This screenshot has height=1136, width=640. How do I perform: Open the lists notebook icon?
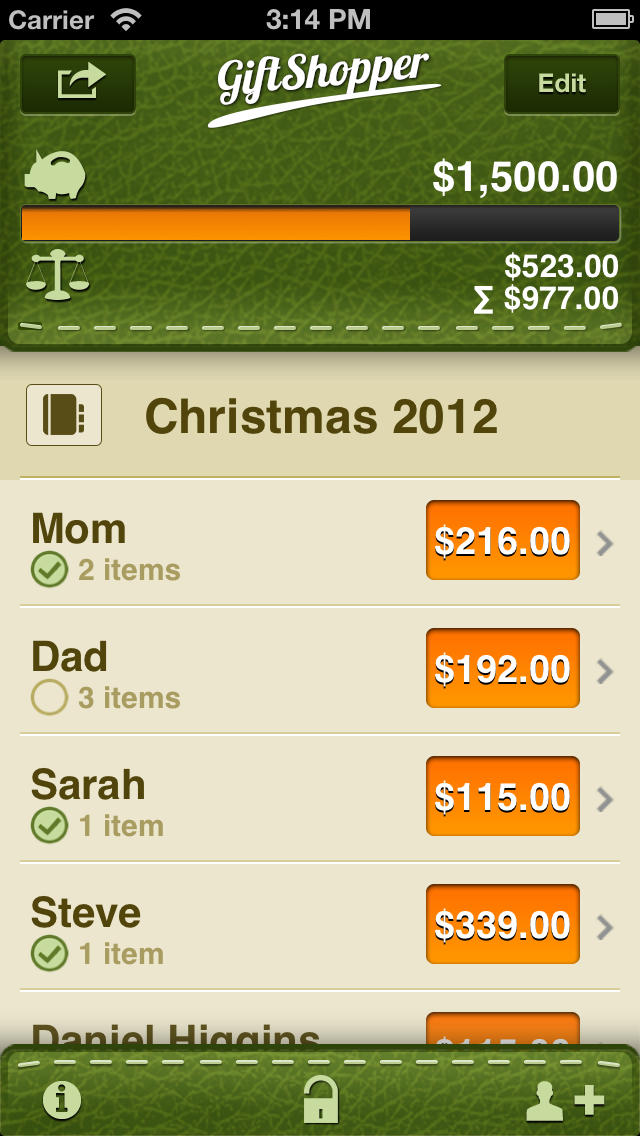pos(64,415)
